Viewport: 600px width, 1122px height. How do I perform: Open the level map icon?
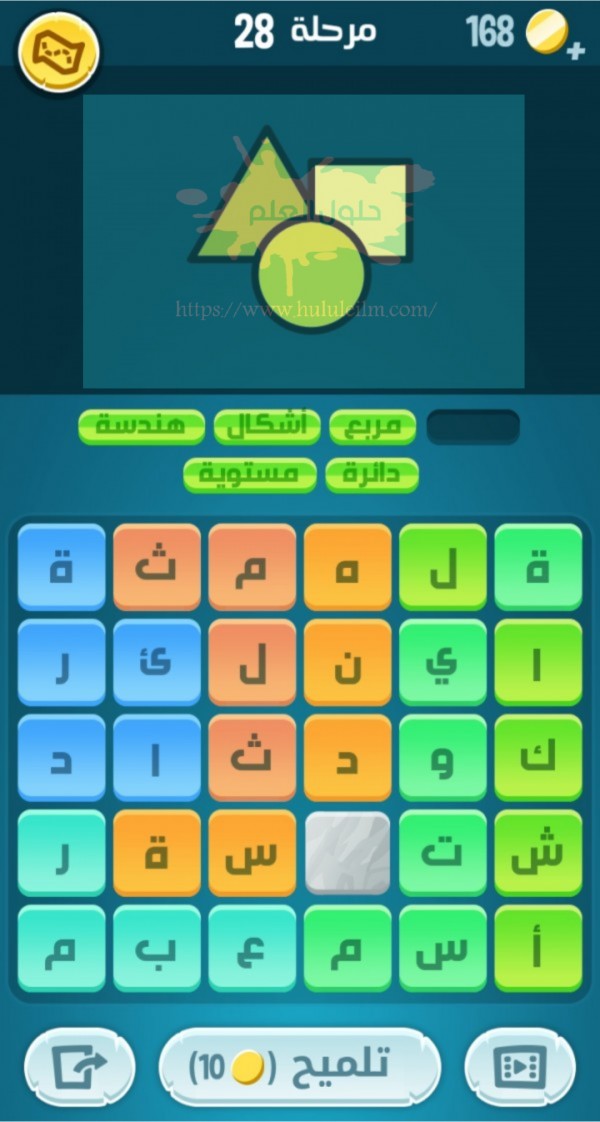click(x=59, y=48)
